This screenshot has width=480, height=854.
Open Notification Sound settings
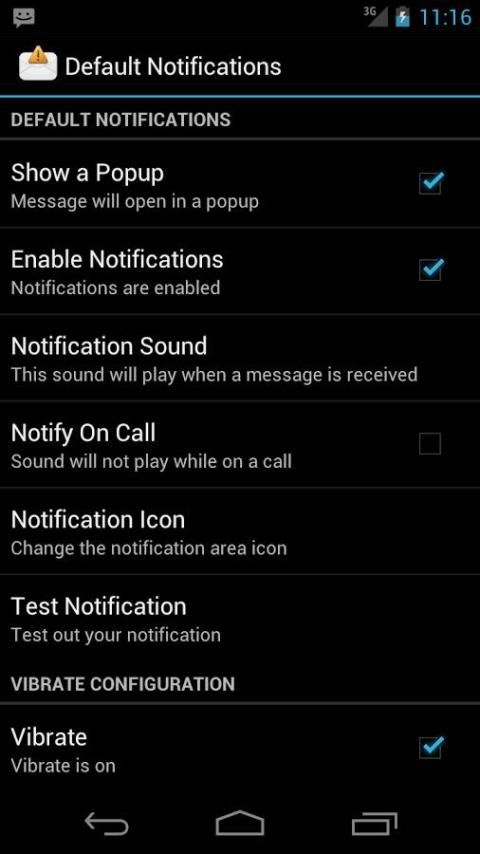[x=240, y=359]
